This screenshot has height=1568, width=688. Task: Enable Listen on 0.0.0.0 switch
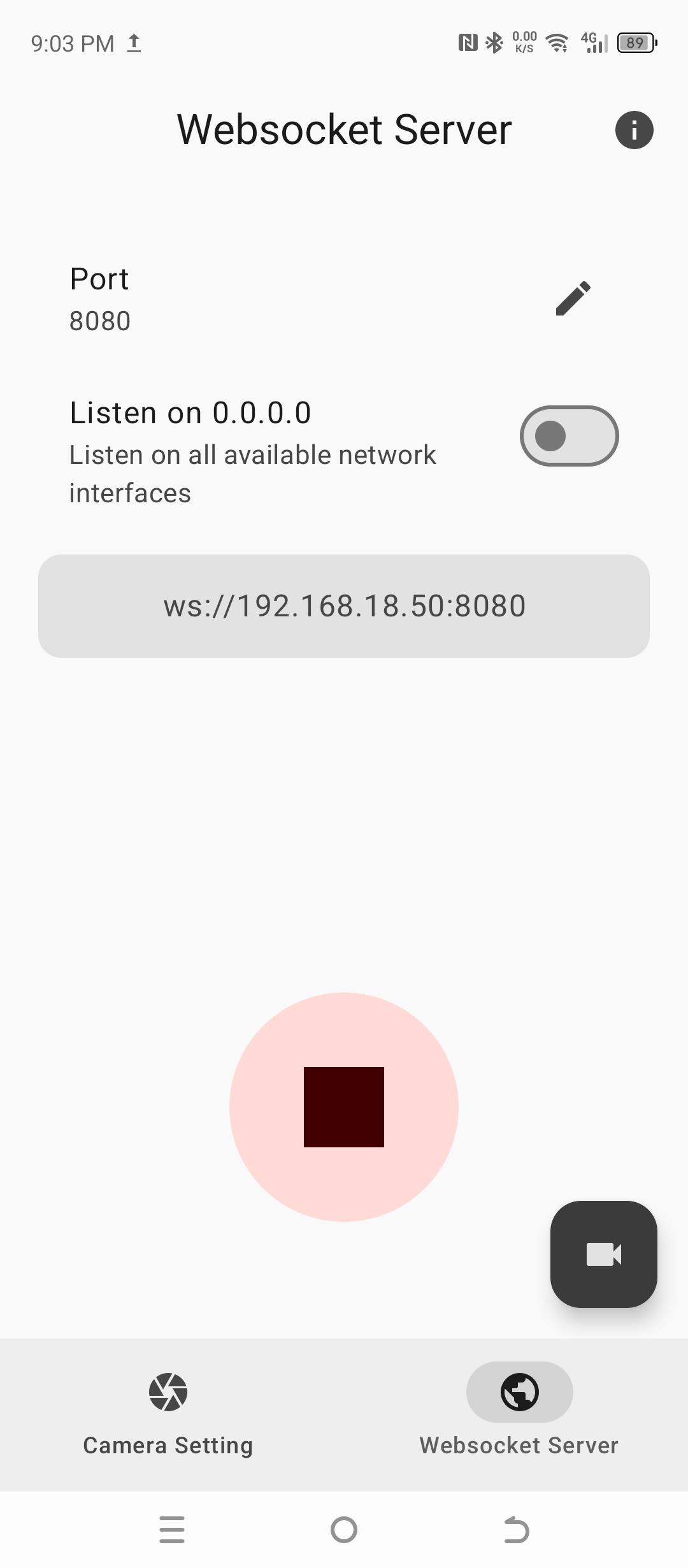coord(569,436)
